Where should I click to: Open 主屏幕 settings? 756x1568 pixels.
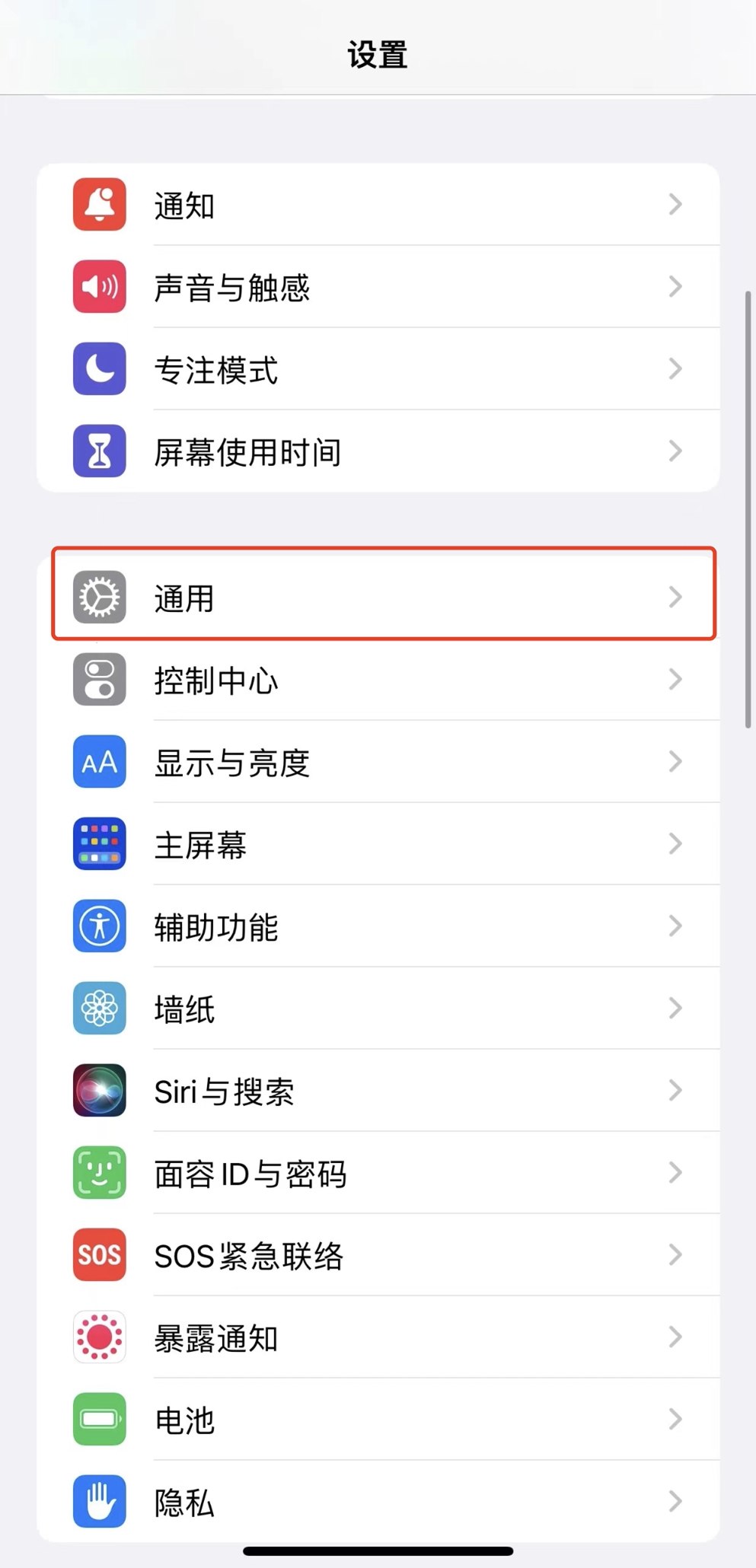point(378,844)
